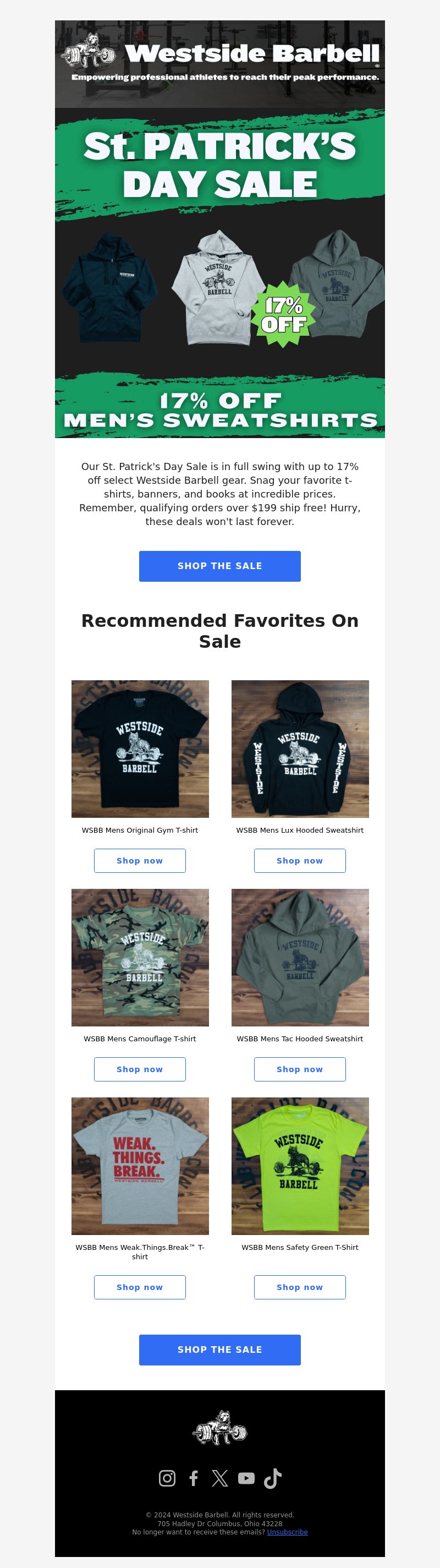Screen dimensions: 440x1568
Task: Tap Shop the Sale under the intro paragraph
Action: (x=219, y=566)
